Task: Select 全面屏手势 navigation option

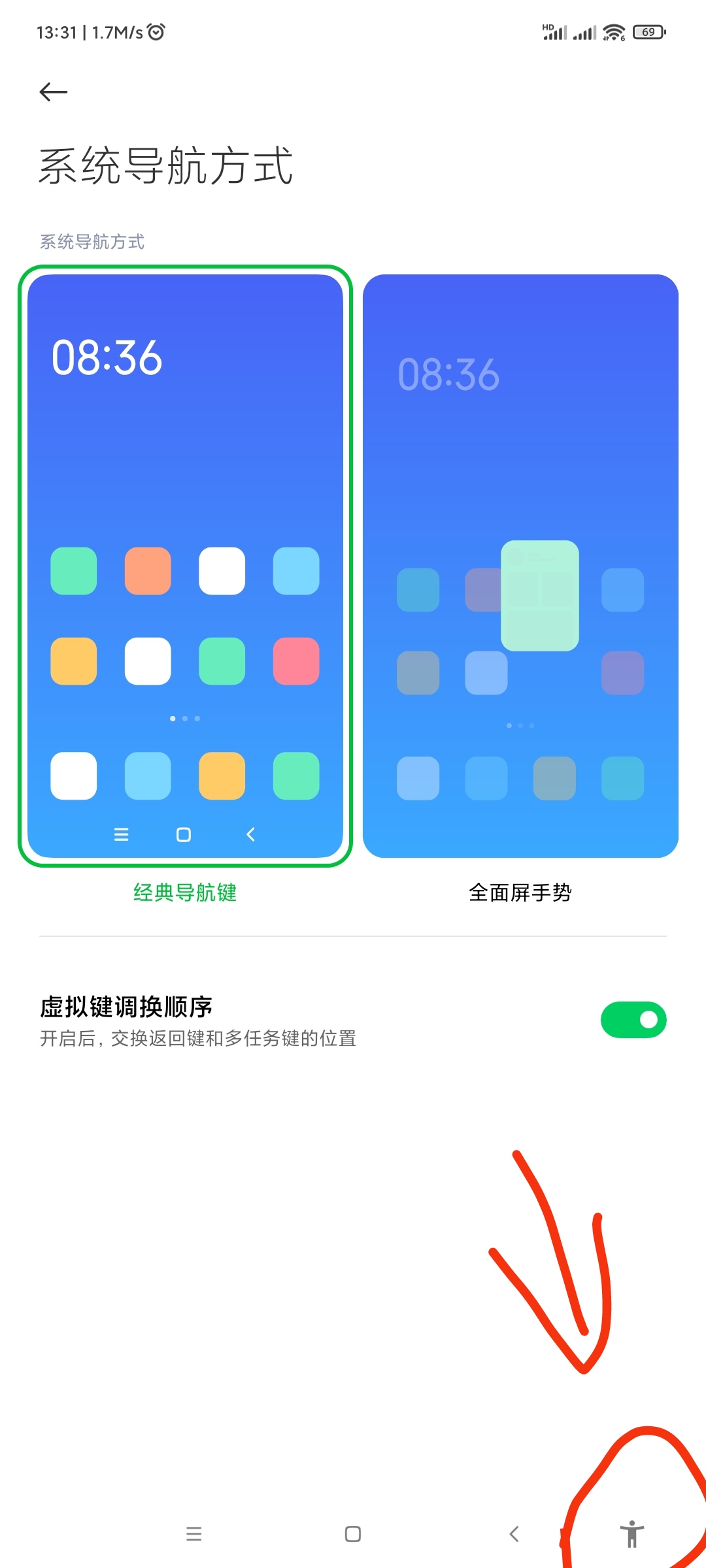Action: (x=520, y=566)
